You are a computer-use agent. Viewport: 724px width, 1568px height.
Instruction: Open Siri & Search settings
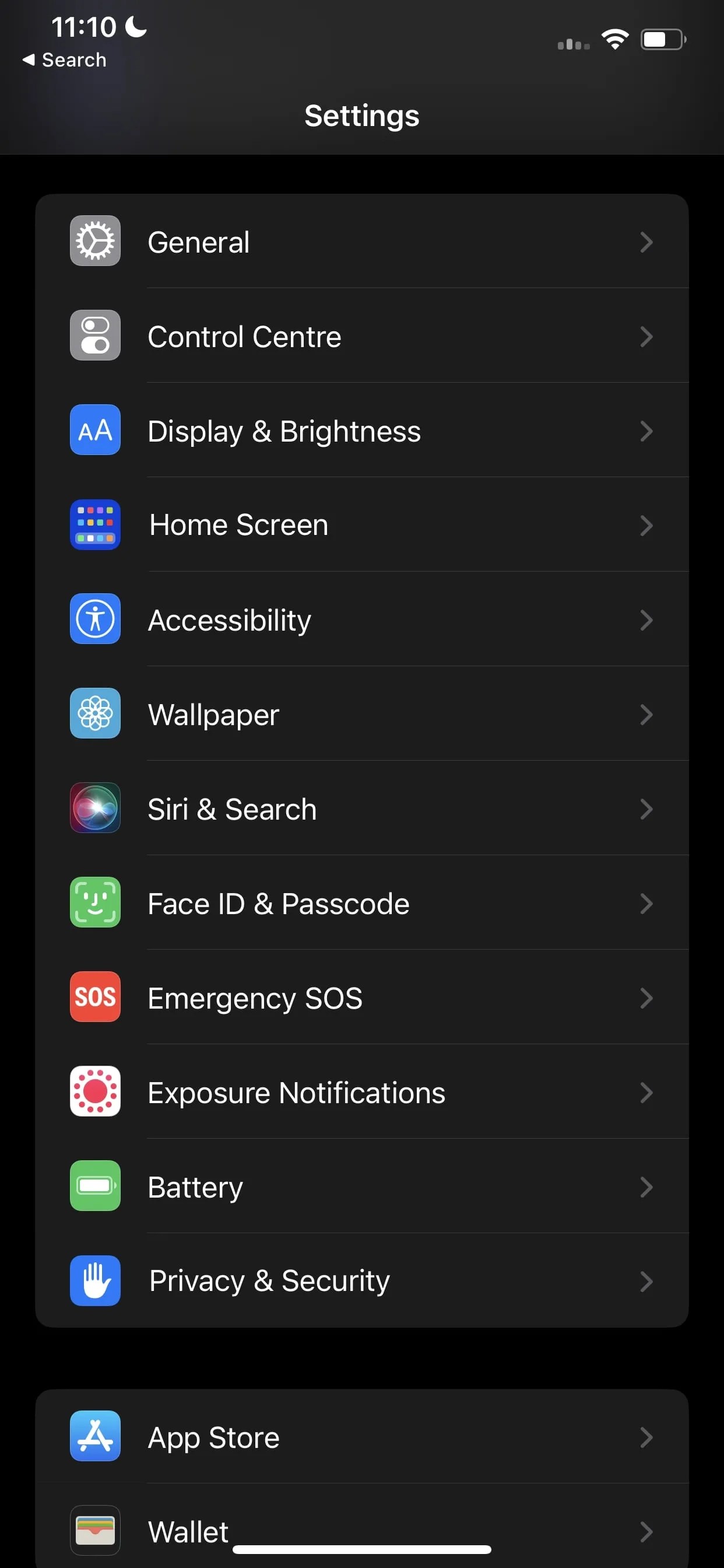point(362,808)
